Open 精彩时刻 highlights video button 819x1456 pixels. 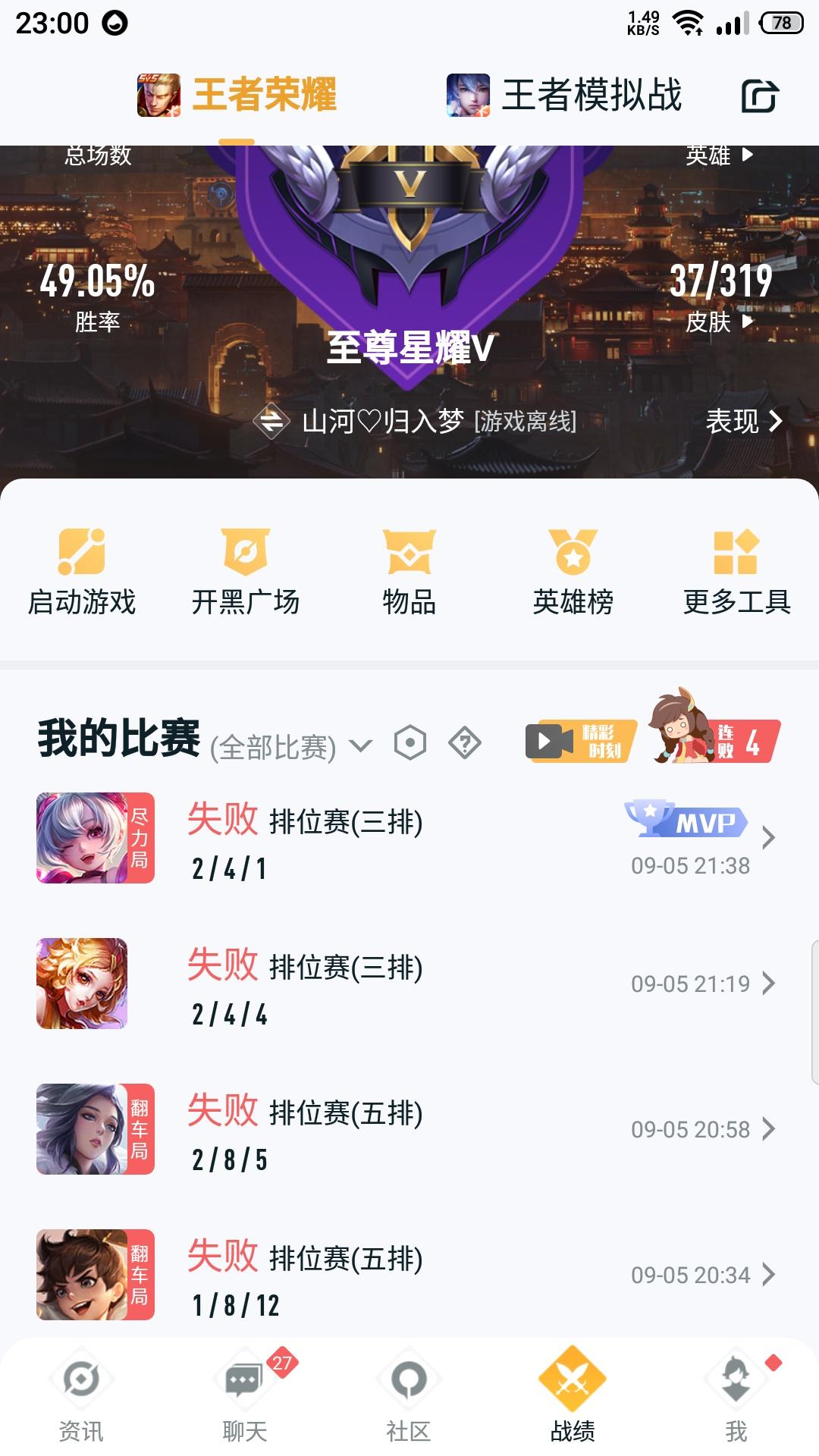point(580,741)
